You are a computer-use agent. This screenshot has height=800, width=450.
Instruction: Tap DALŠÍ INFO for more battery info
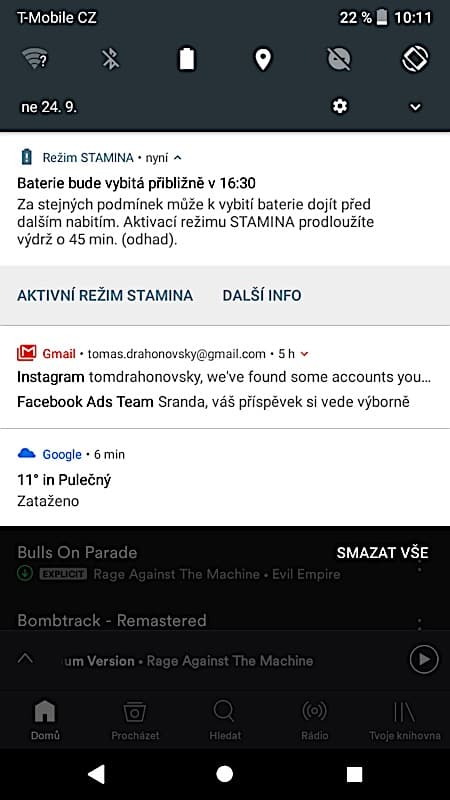point(262,295)
